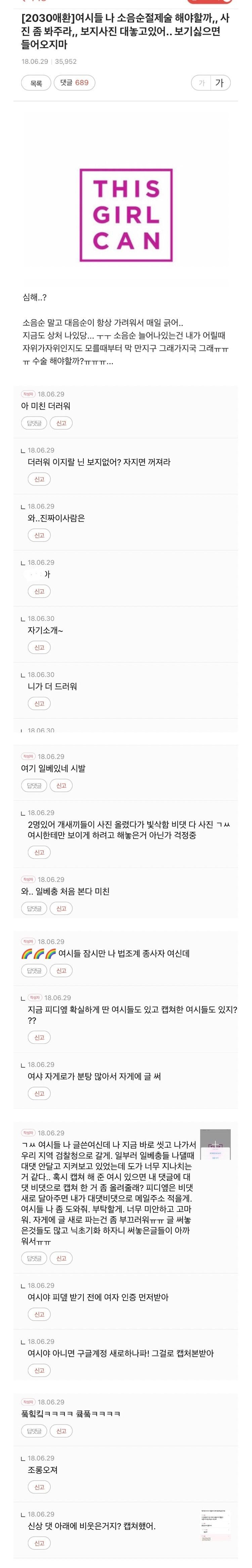The image size is (252, 1568).
Task: Report the reply suggesting 구글계정 새로하나파
Action: tap(40, 1370)
